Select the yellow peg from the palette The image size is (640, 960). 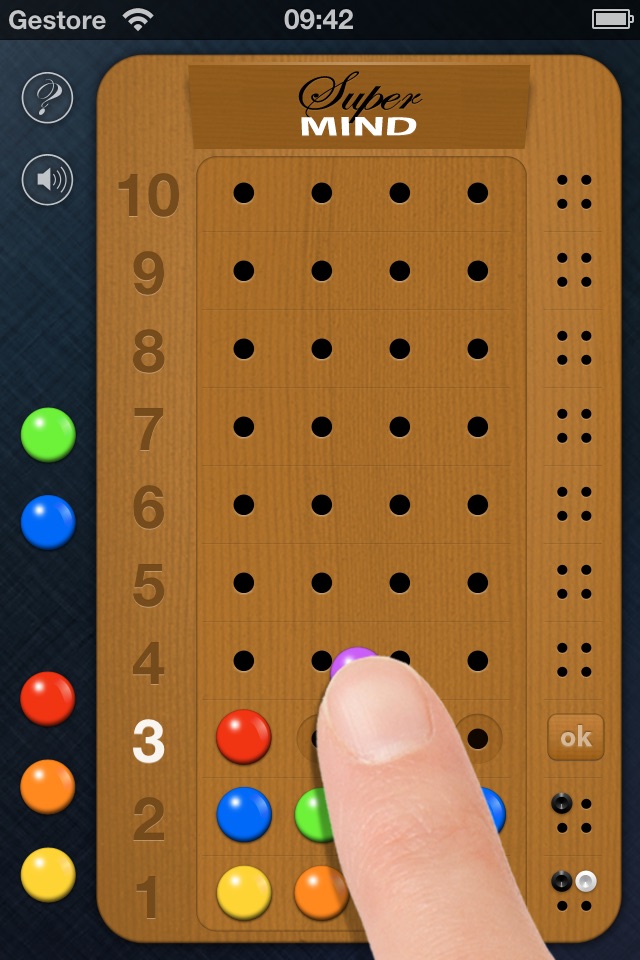click(48, 874)
